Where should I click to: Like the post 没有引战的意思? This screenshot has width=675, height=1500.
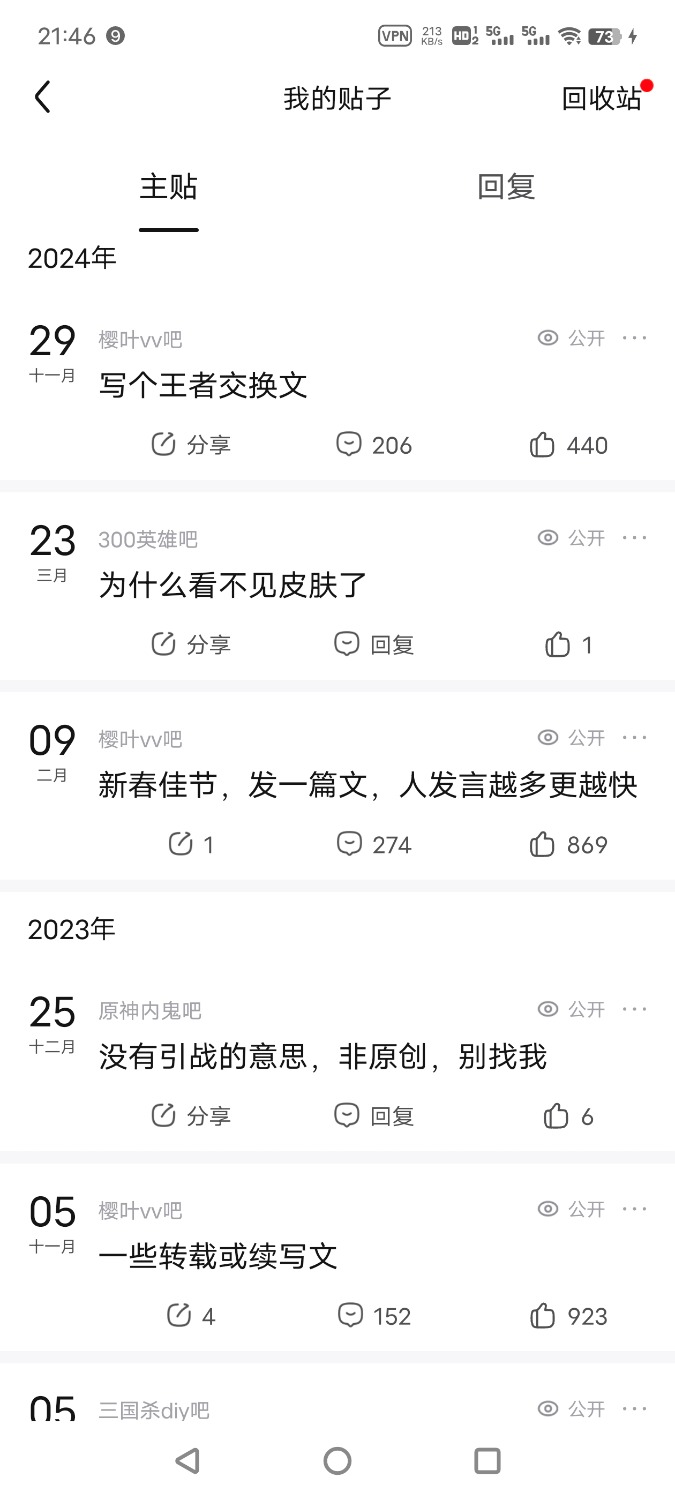[x=569, y=1116]
